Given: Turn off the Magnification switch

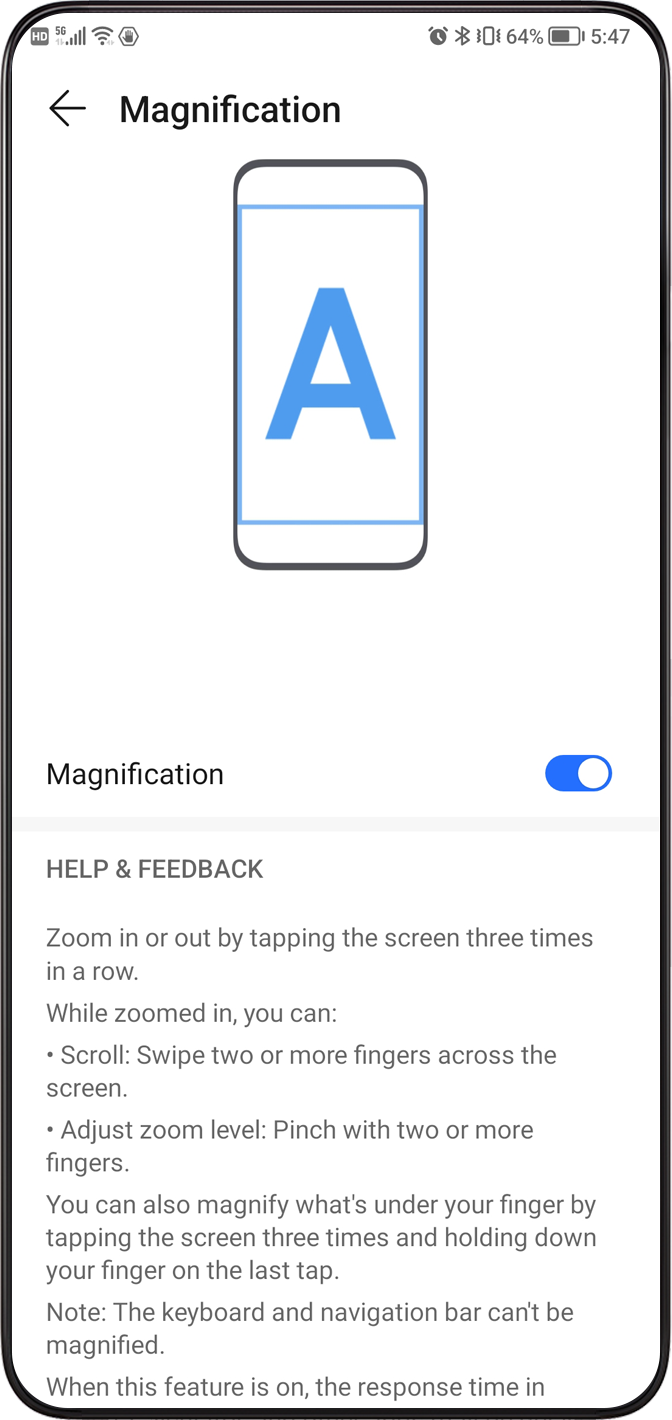Looking at the screenshot, I should coord(577,774).
